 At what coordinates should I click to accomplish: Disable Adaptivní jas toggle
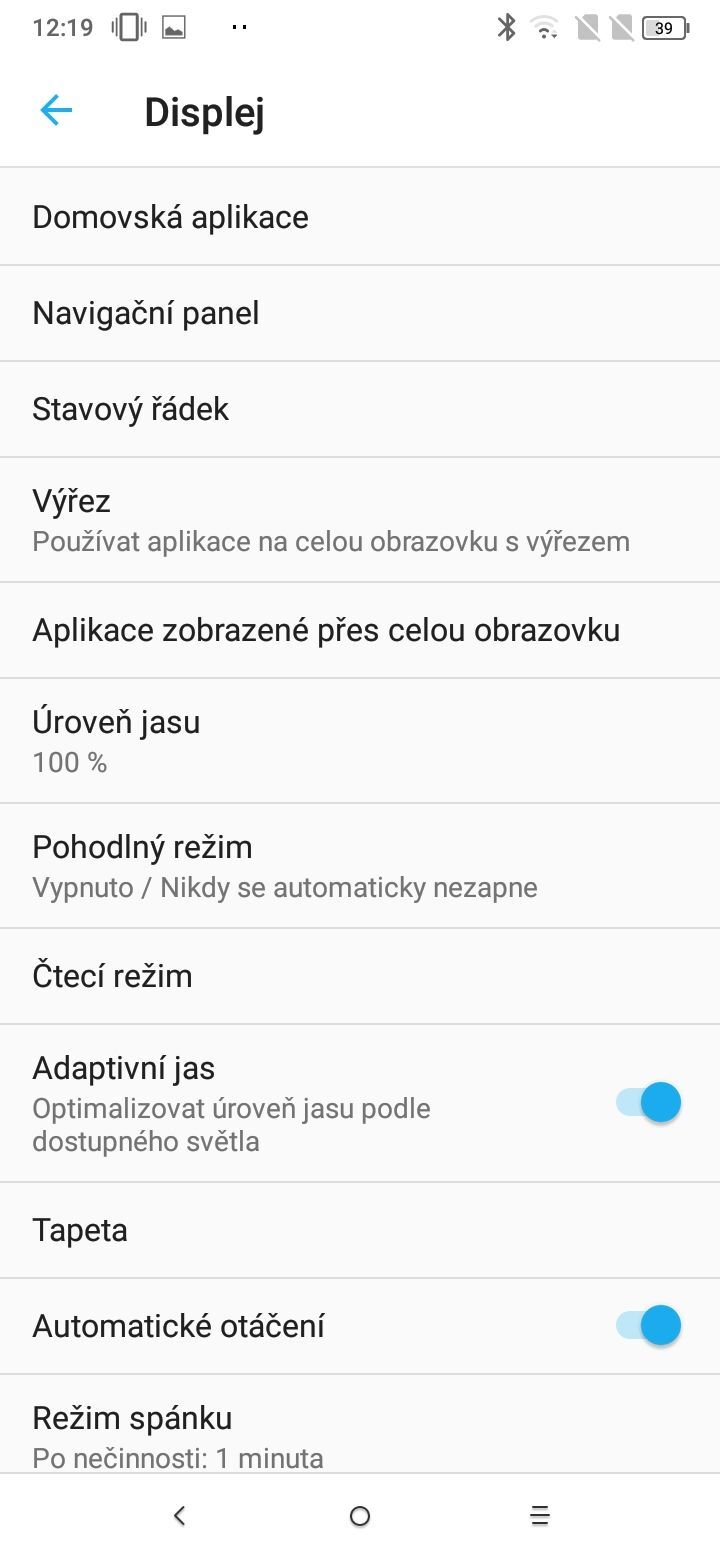point(643,1101)
